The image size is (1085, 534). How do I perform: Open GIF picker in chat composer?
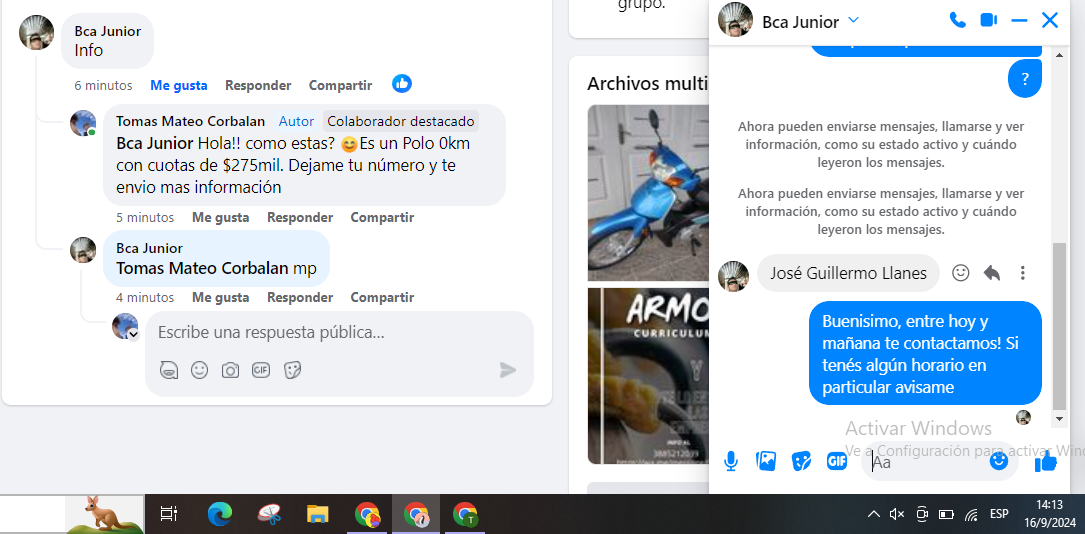point(836,461)
